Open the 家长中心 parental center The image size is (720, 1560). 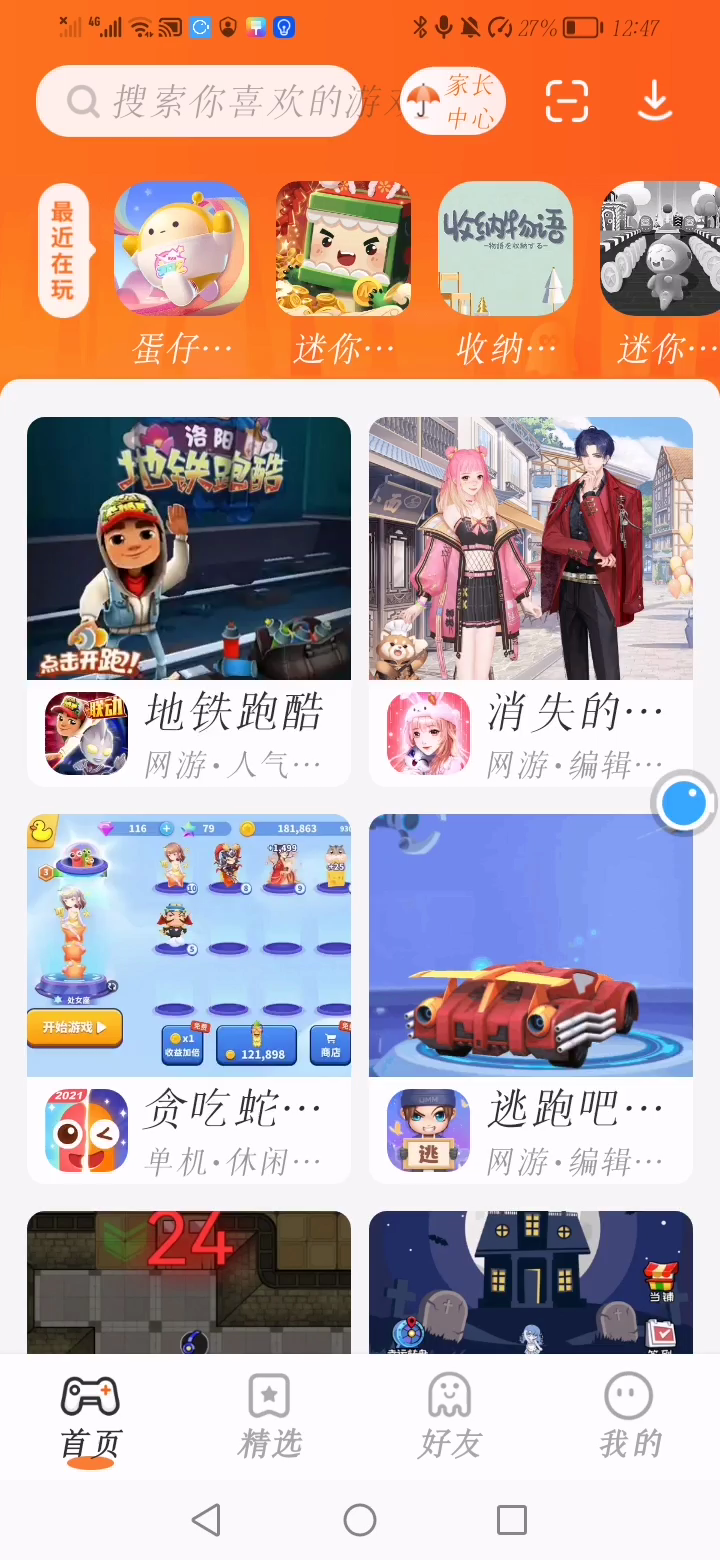click(x=453, y=101)
